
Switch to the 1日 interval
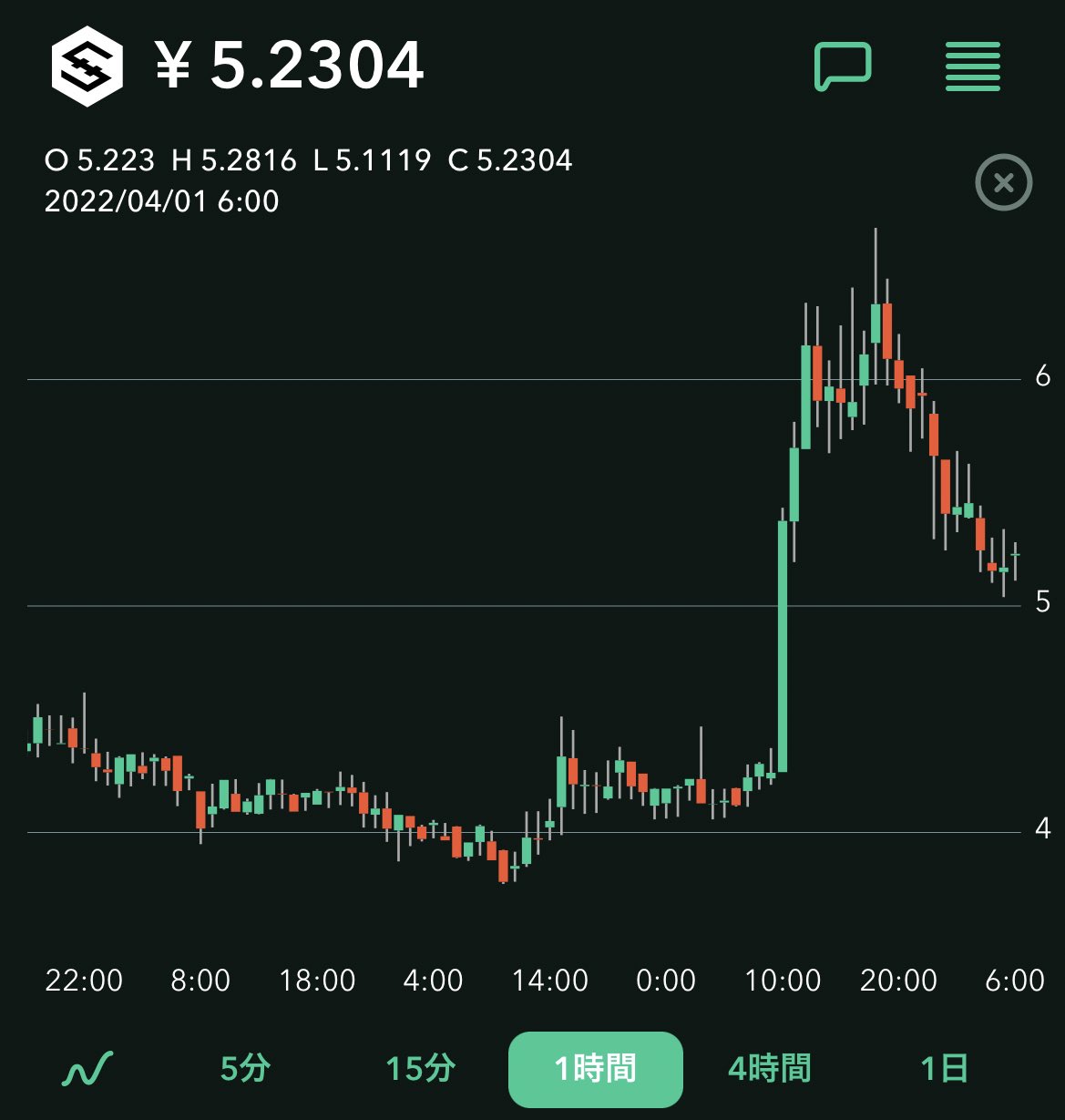[944, 1068]
